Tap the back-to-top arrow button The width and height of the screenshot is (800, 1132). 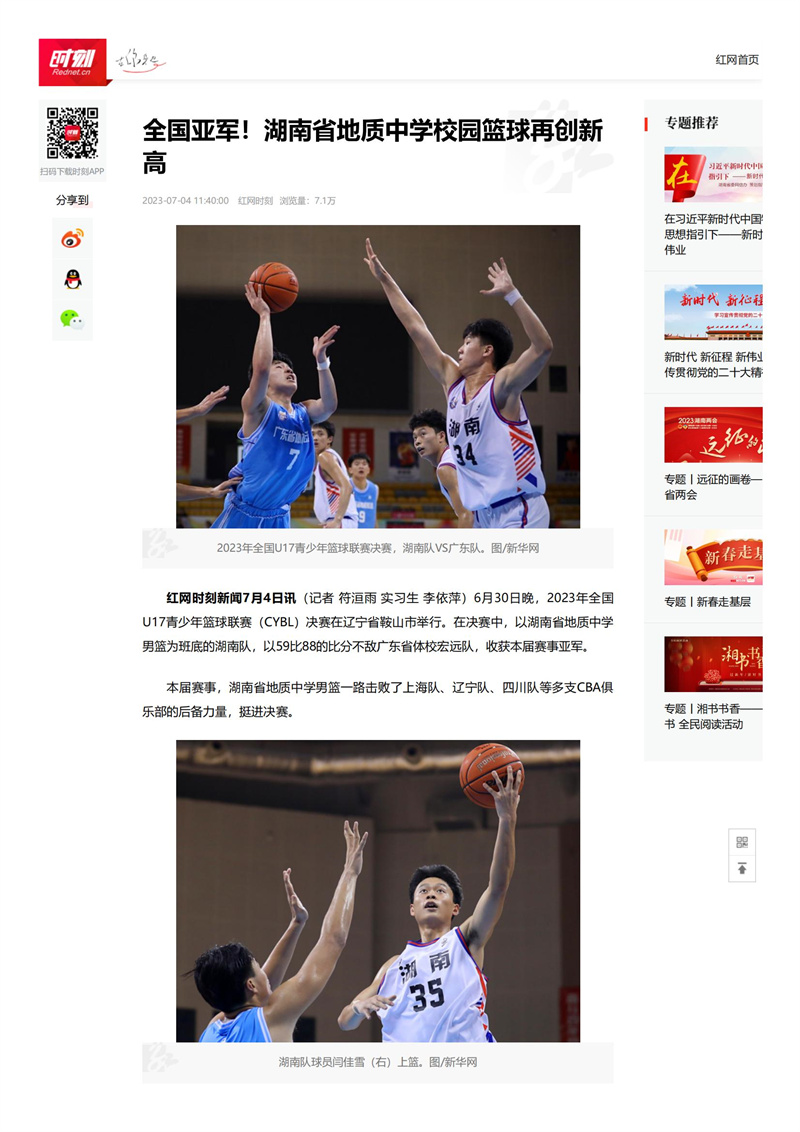742,869
